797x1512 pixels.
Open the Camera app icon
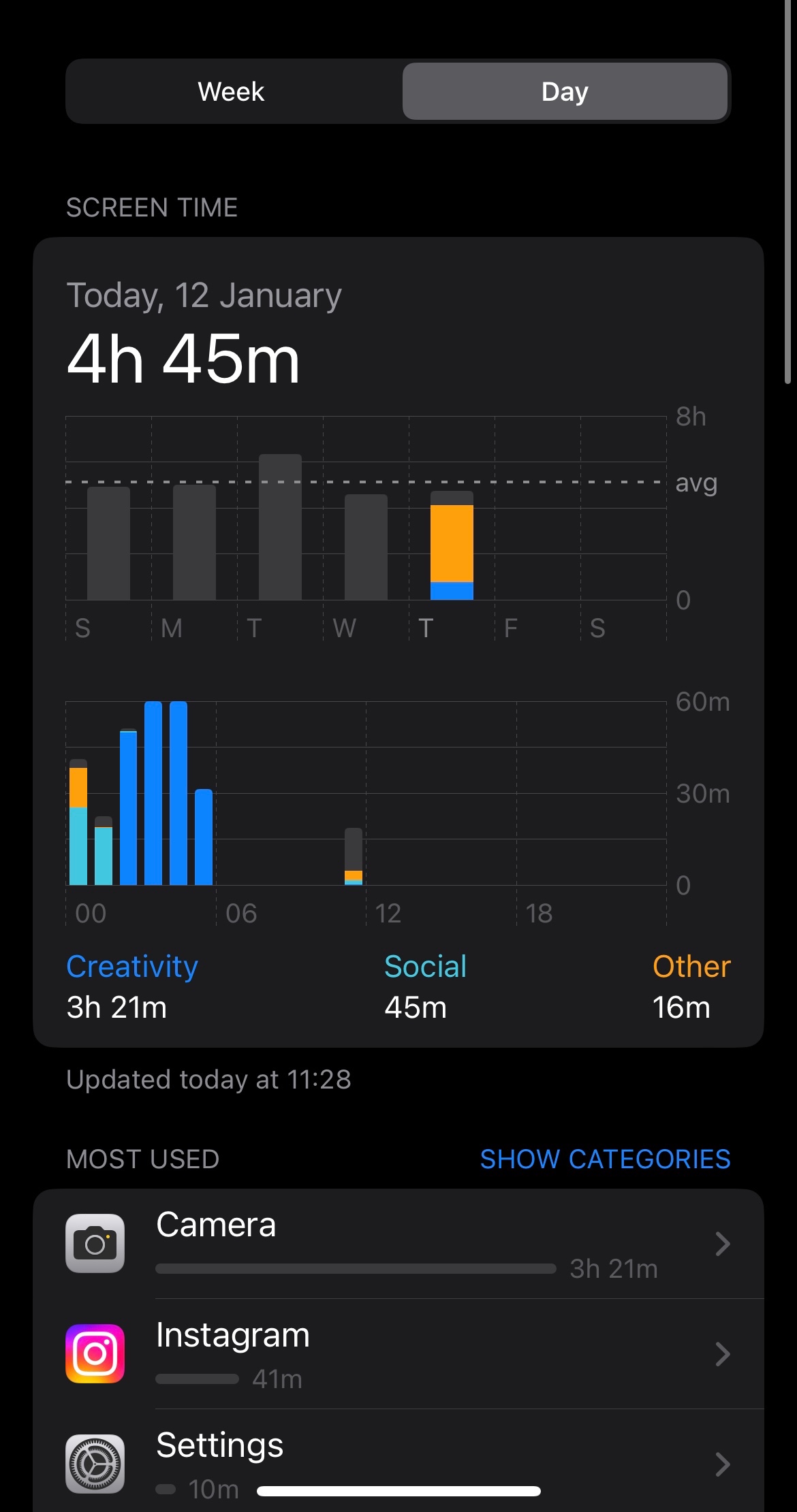[x=94, y=1244]
